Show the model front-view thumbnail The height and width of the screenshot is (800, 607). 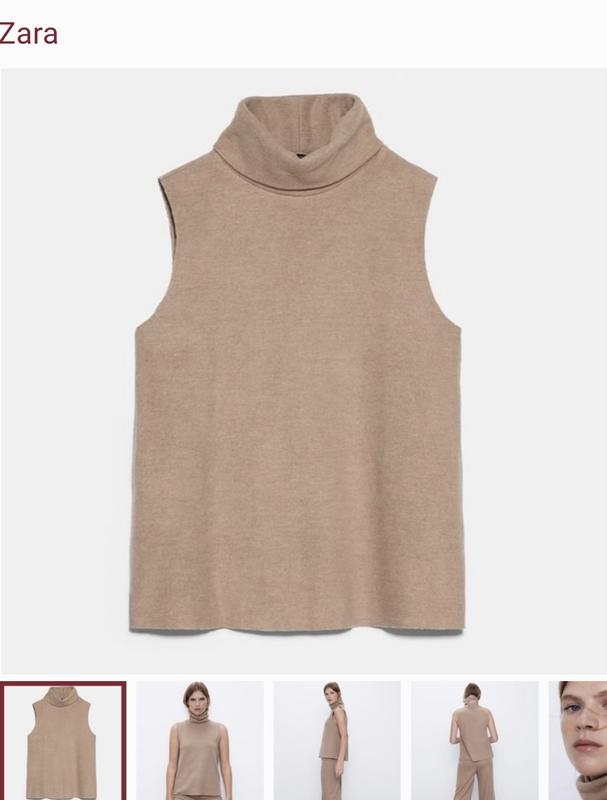point(200,740)
